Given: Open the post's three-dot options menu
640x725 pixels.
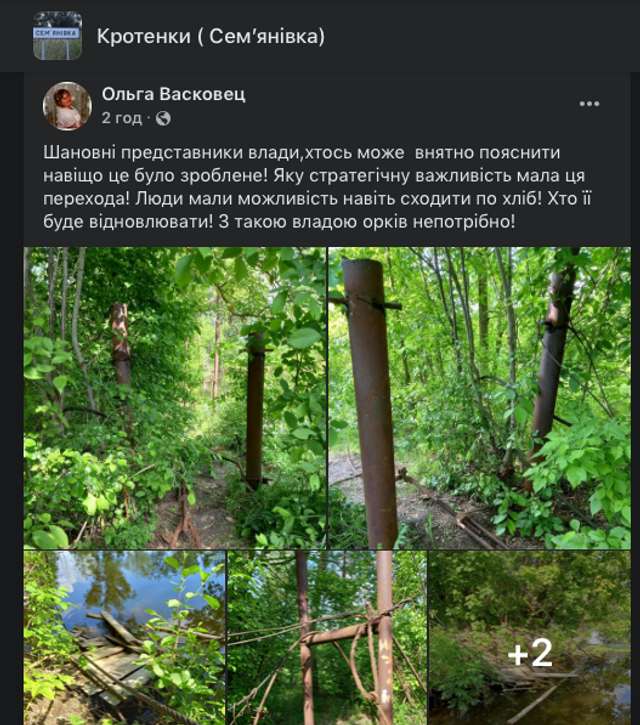Looking at the screenshot, I should (589, 103).
